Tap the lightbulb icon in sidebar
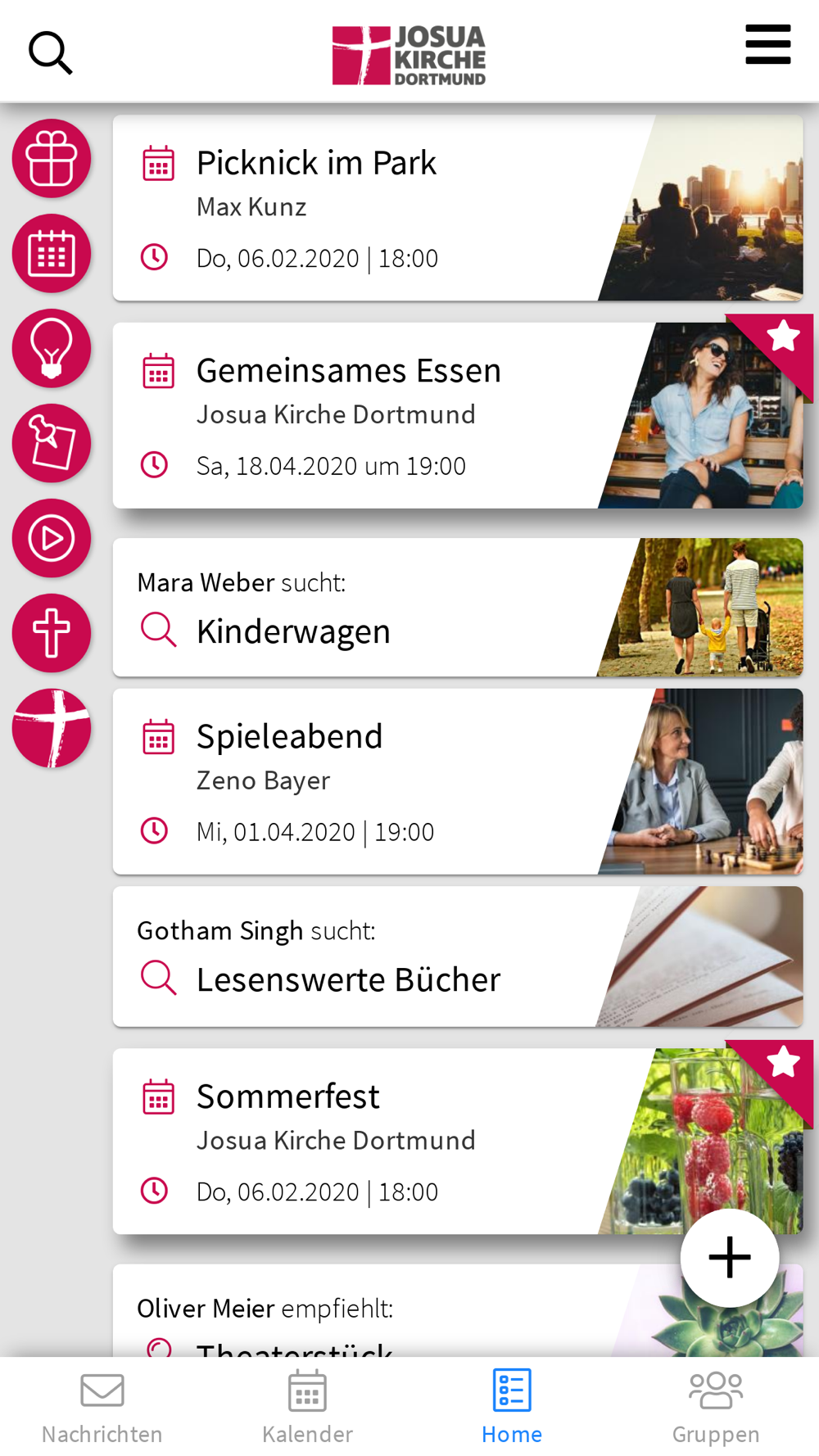The height and width of the screenshot is (1456, 819). (52, 348)
